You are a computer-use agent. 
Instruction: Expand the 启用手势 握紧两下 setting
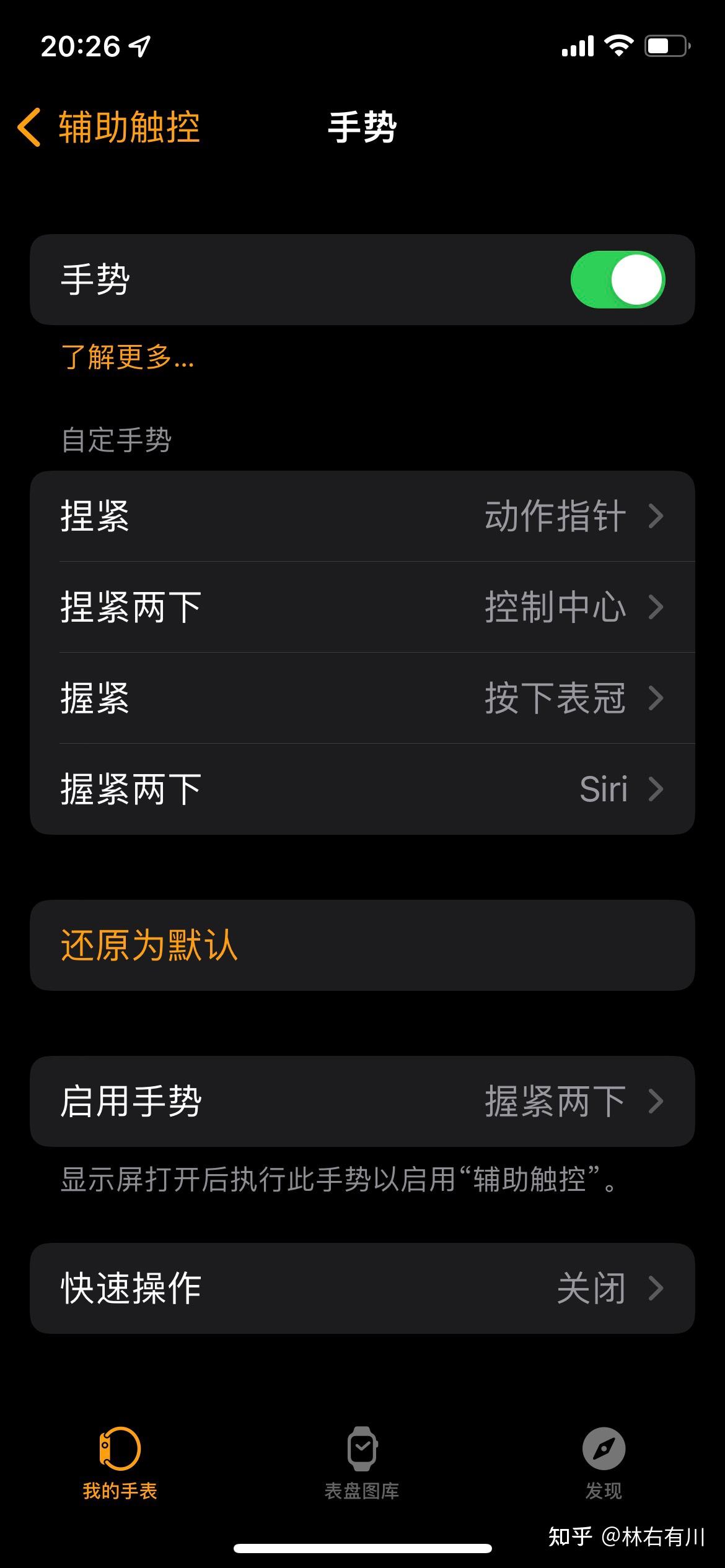(362, 1100)
